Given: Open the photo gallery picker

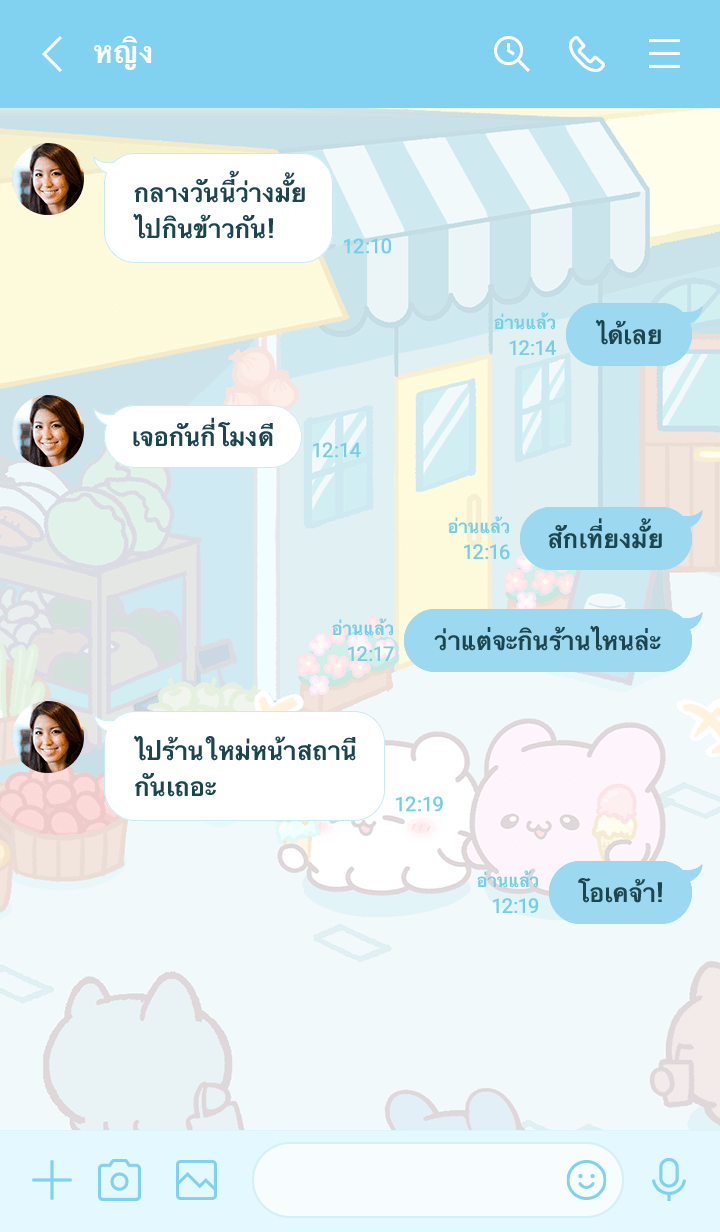Looking at the screenshot, I should (196, 1181).
